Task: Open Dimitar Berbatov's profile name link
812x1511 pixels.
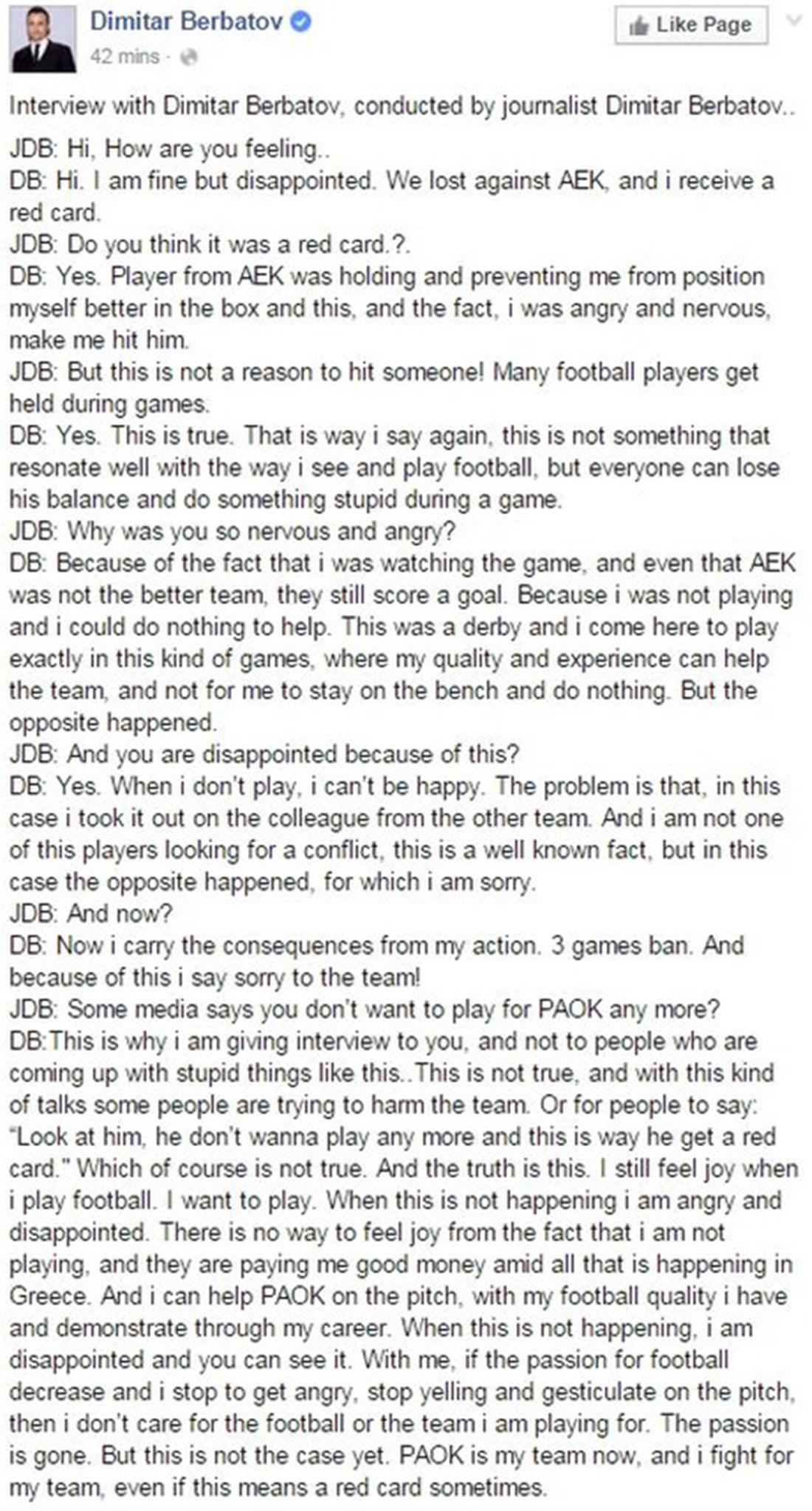Action: [x=186, y=22]
